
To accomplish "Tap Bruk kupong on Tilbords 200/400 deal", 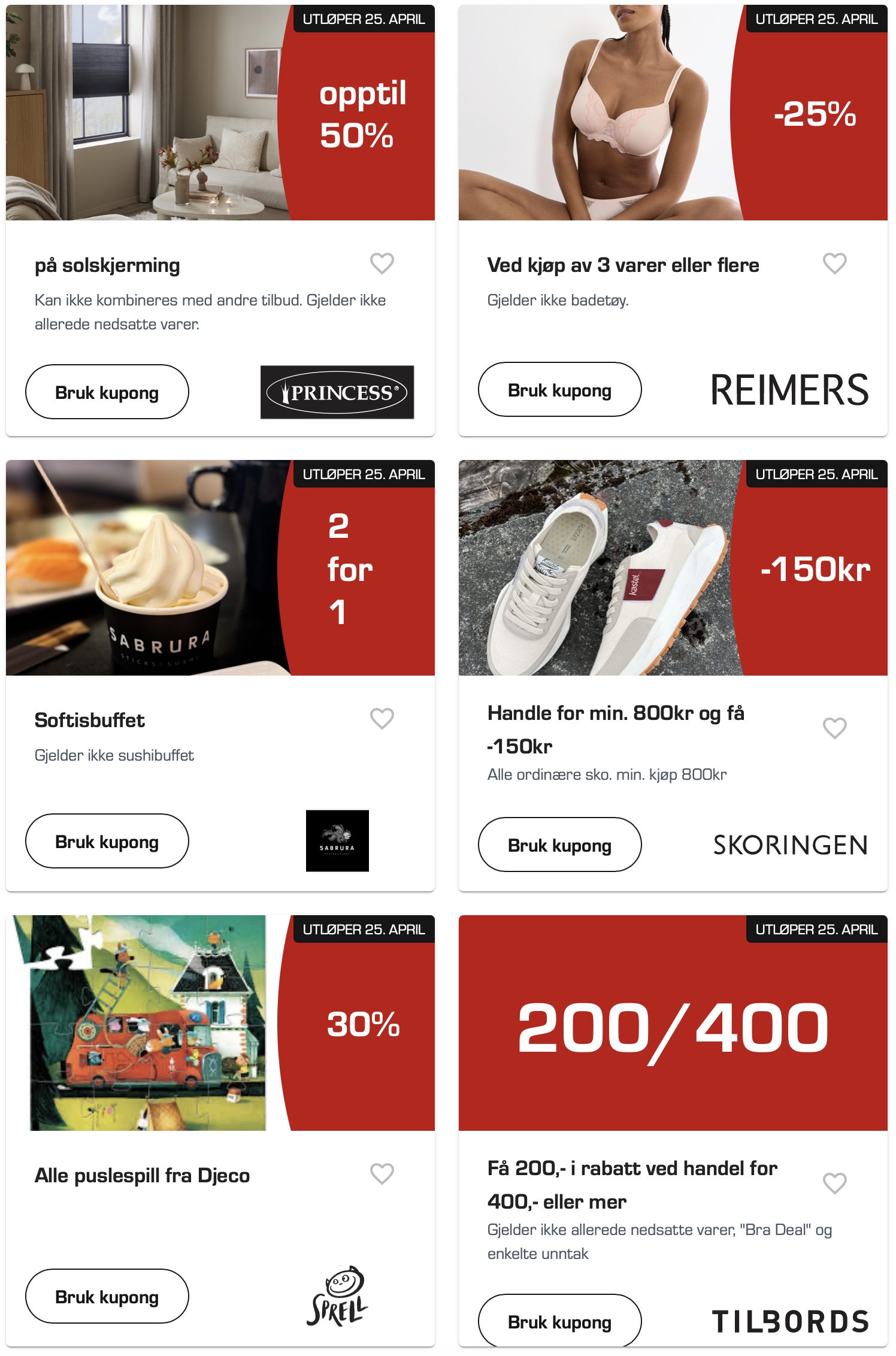I will coord(559,1322).
